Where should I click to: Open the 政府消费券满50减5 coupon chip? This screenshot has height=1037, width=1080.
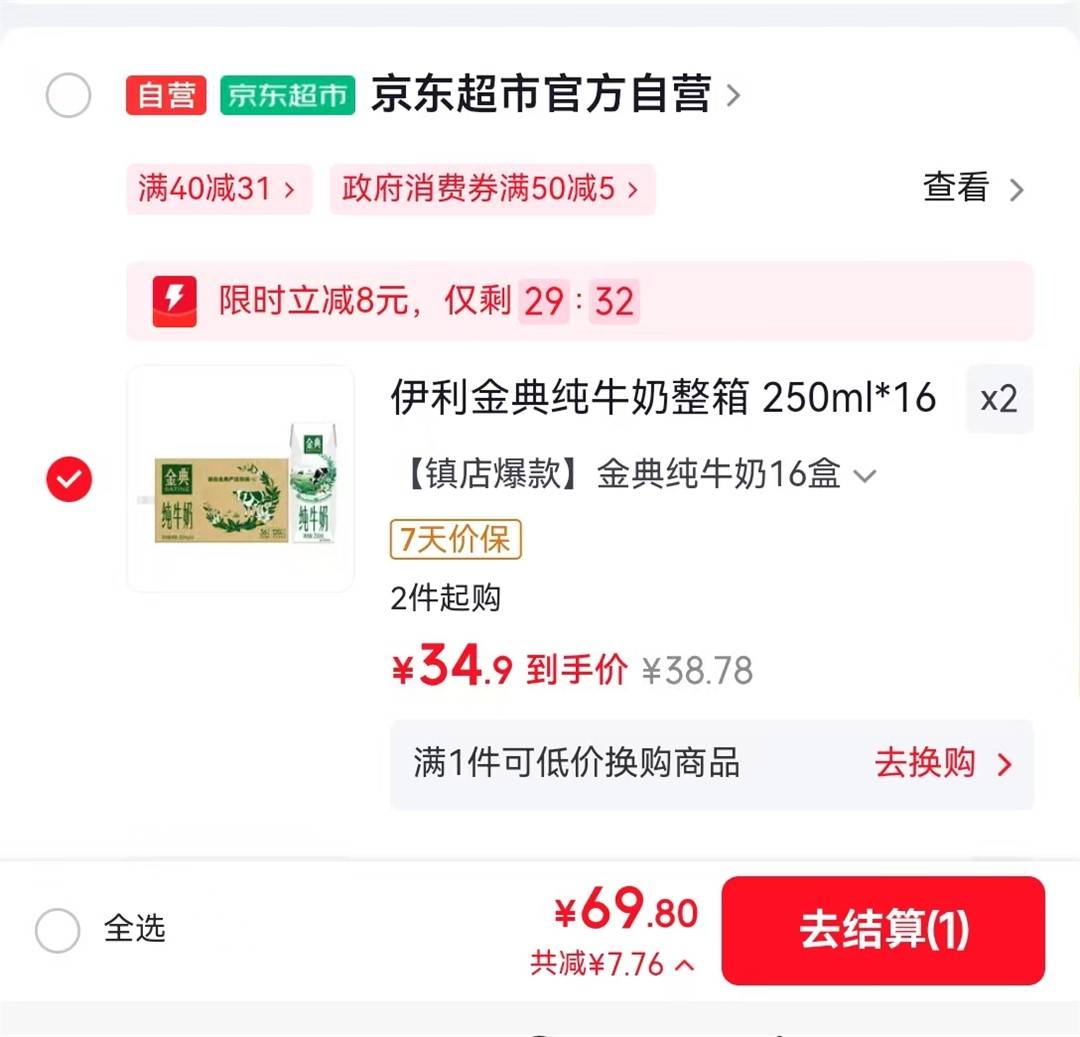point(491,189)
